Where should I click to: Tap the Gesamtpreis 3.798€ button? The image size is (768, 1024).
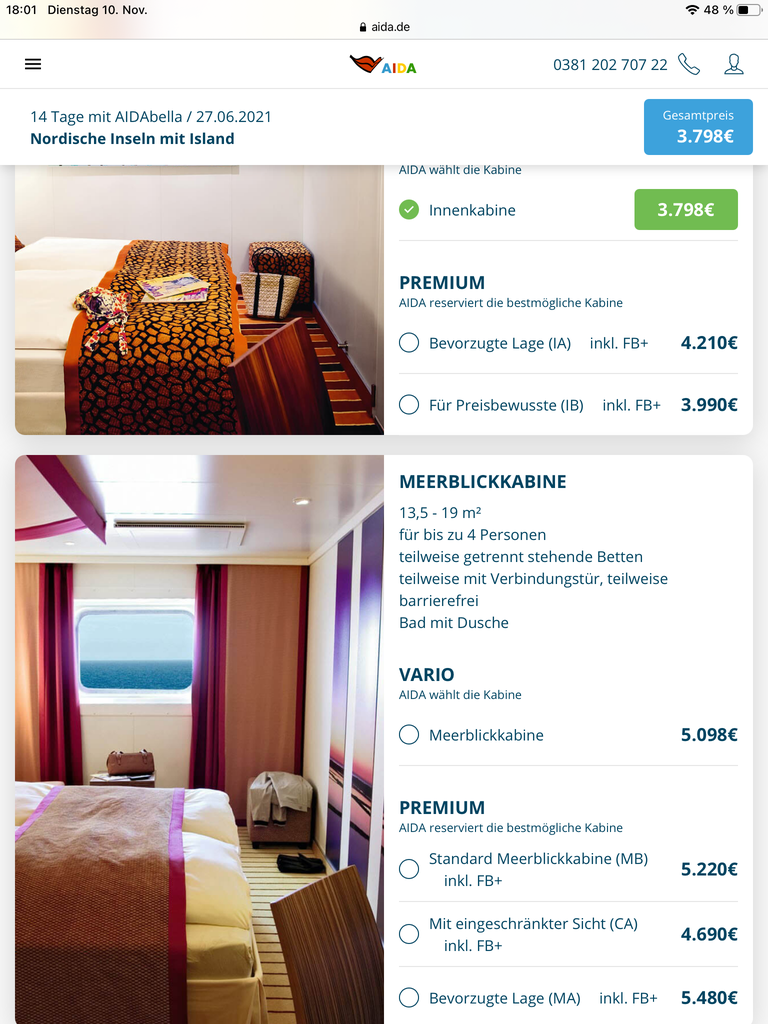[698, 127]
